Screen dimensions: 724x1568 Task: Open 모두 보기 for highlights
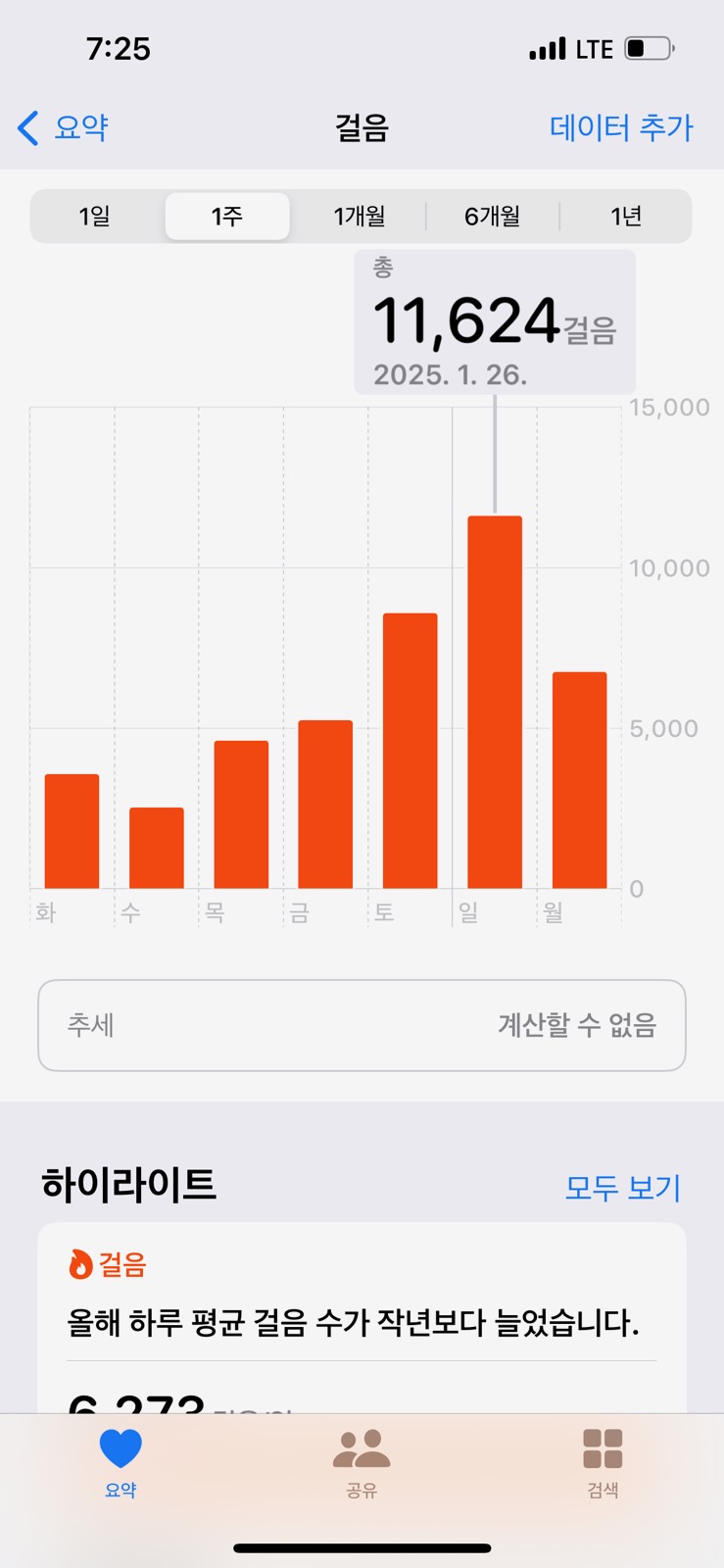click(623, 1188)
